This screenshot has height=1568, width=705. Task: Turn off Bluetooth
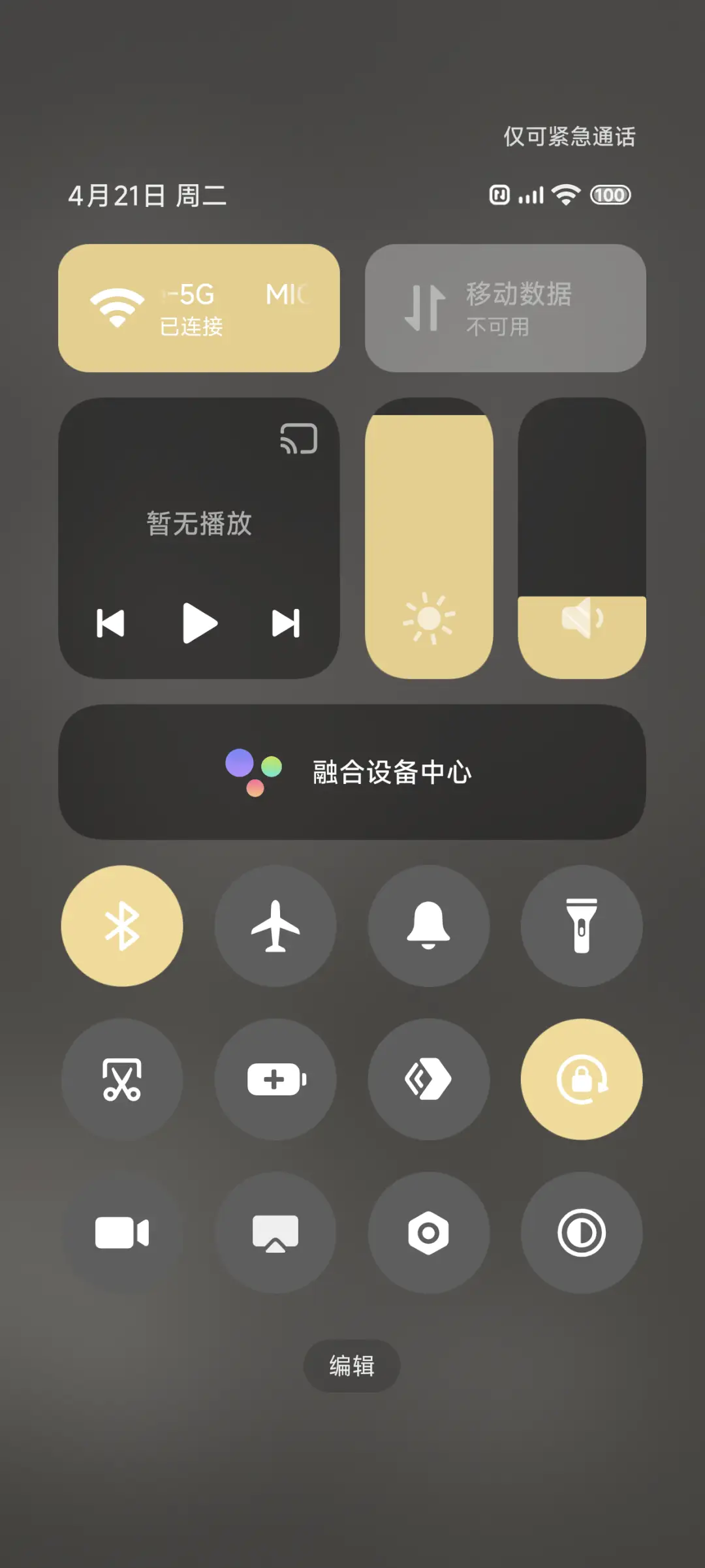point(121,927)
